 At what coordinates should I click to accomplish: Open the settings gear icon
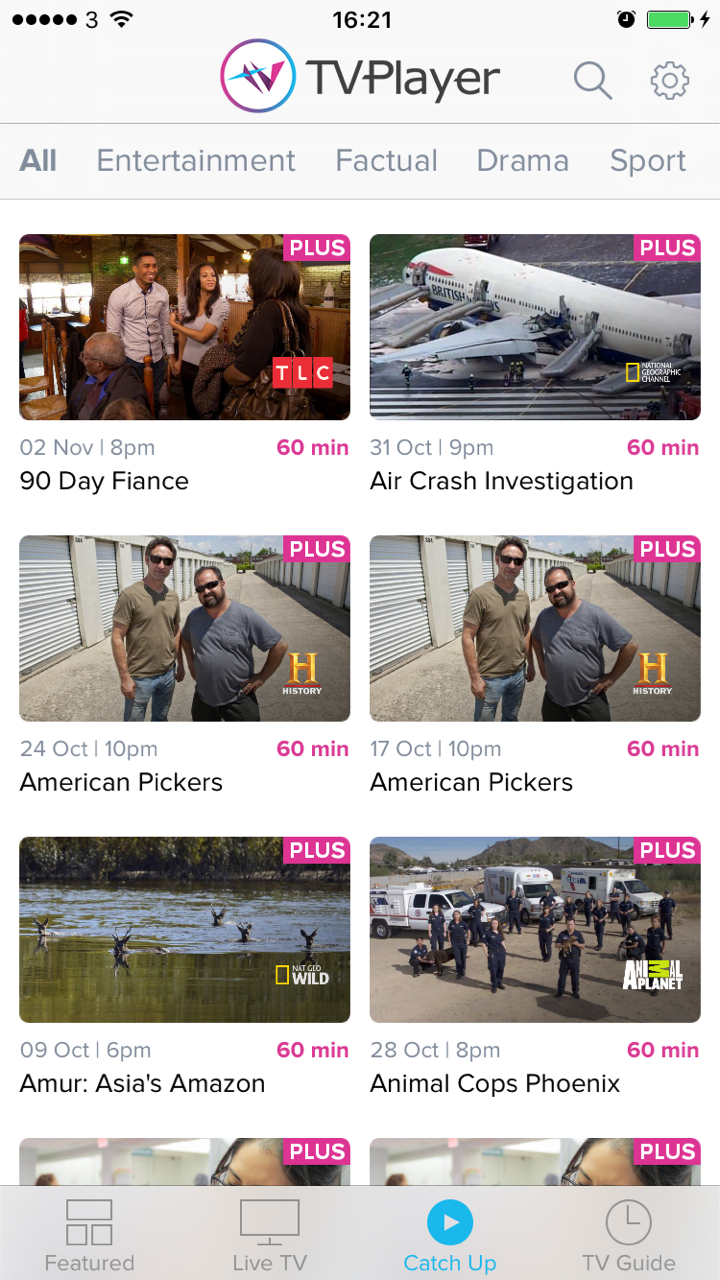pyautogui.click(x=670, y=80)
